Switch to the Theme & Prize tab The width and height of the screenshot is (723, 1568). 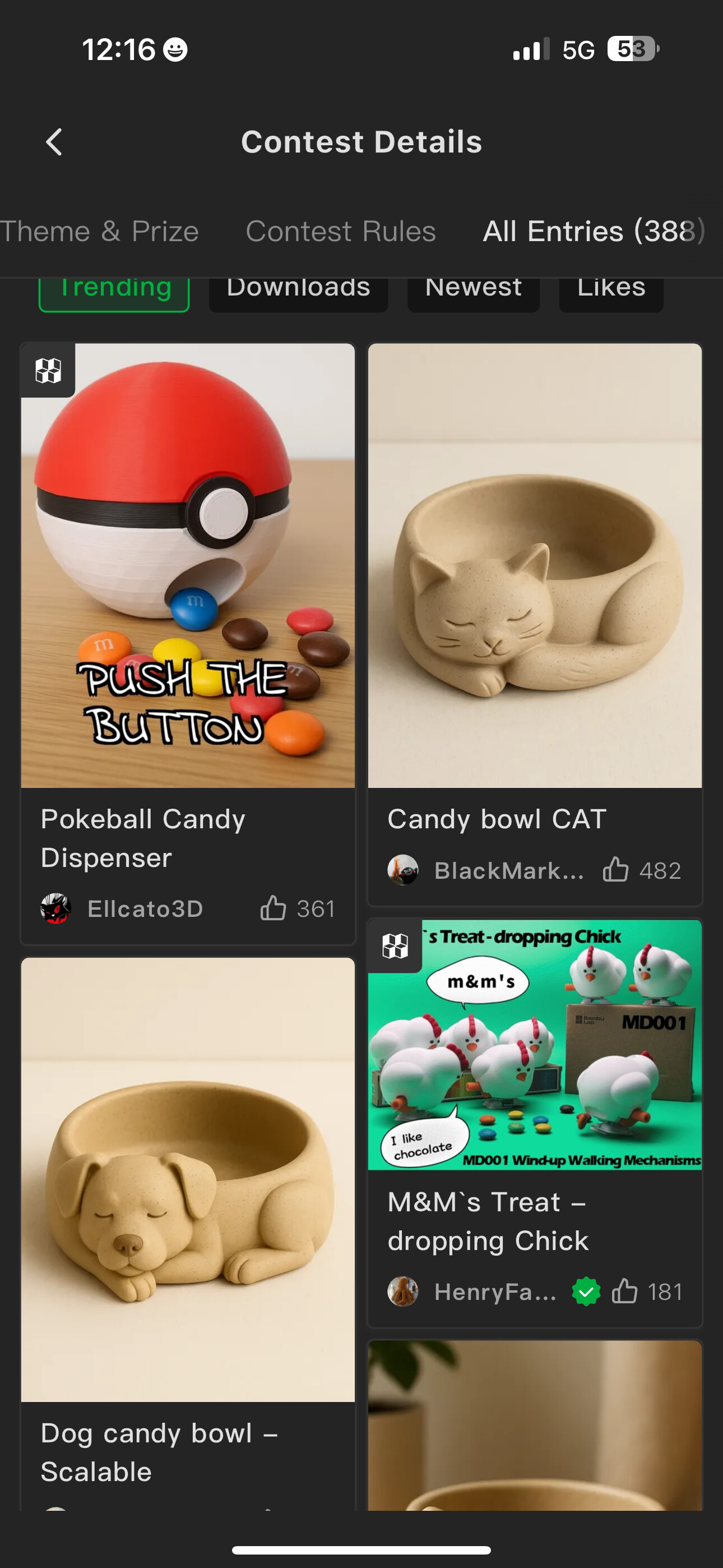[99, 232]
